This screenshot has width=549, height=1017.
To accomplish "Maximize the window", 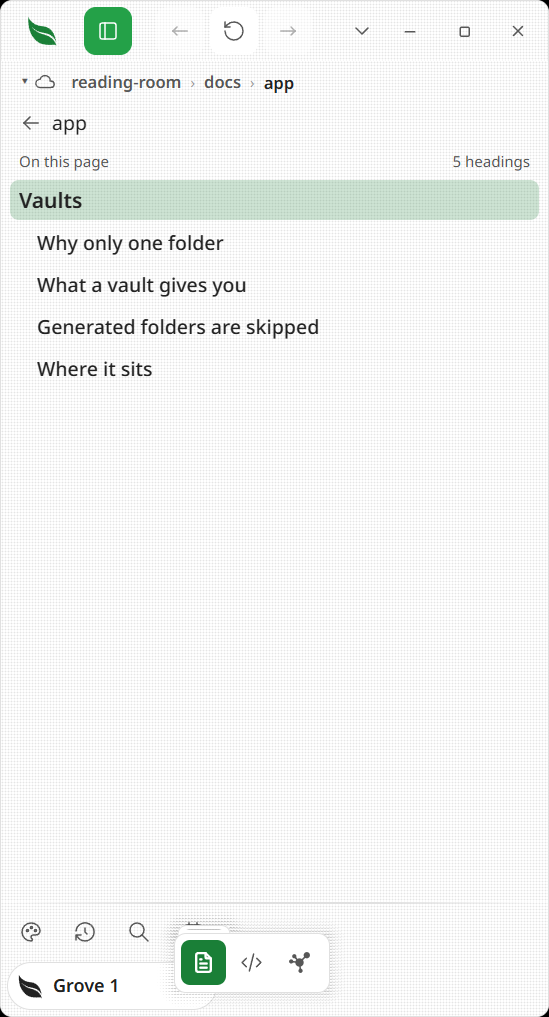I will point(465,31).
